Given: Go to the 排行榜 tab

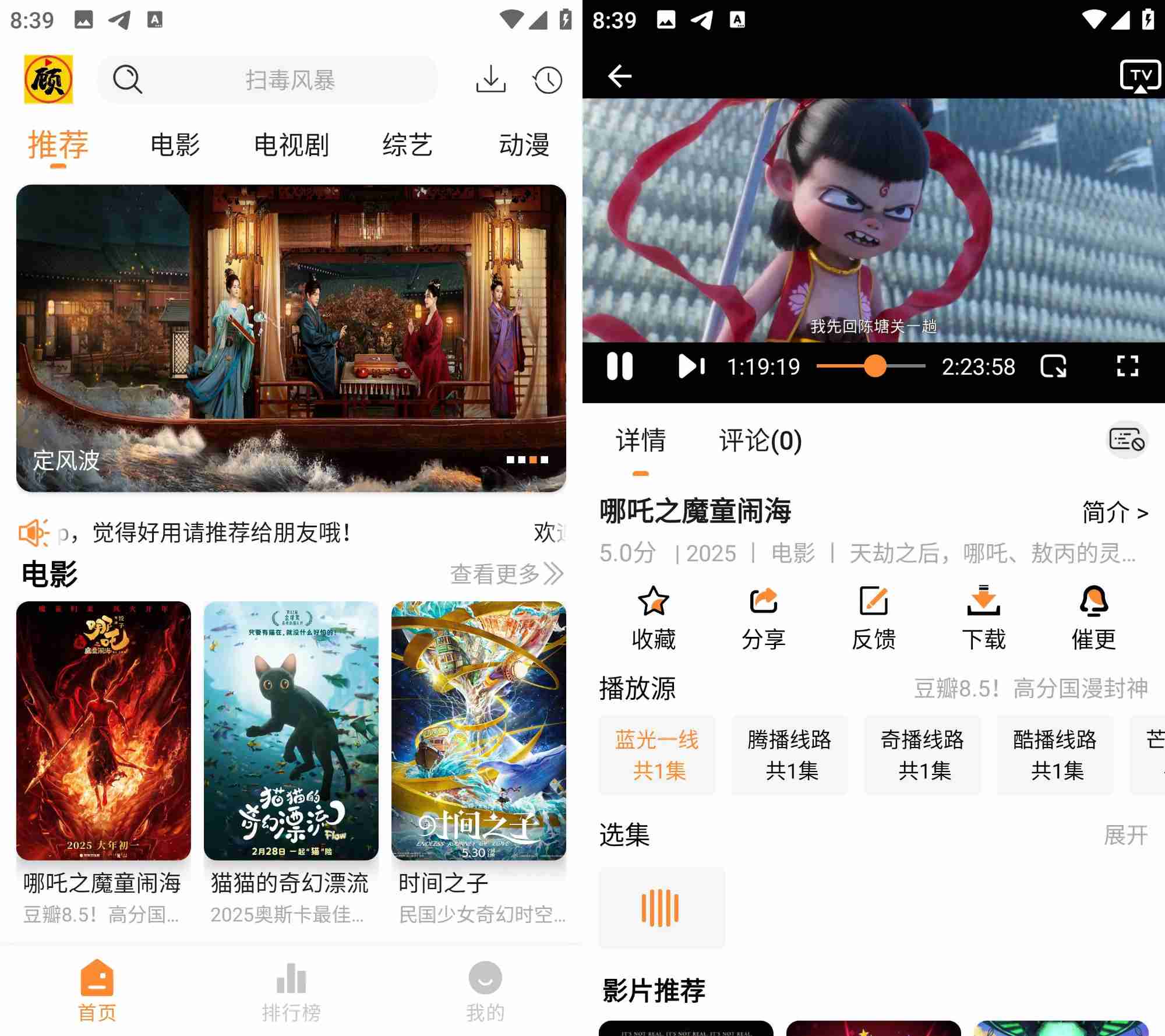Looking at the screenshot, I should click(291, 992).
